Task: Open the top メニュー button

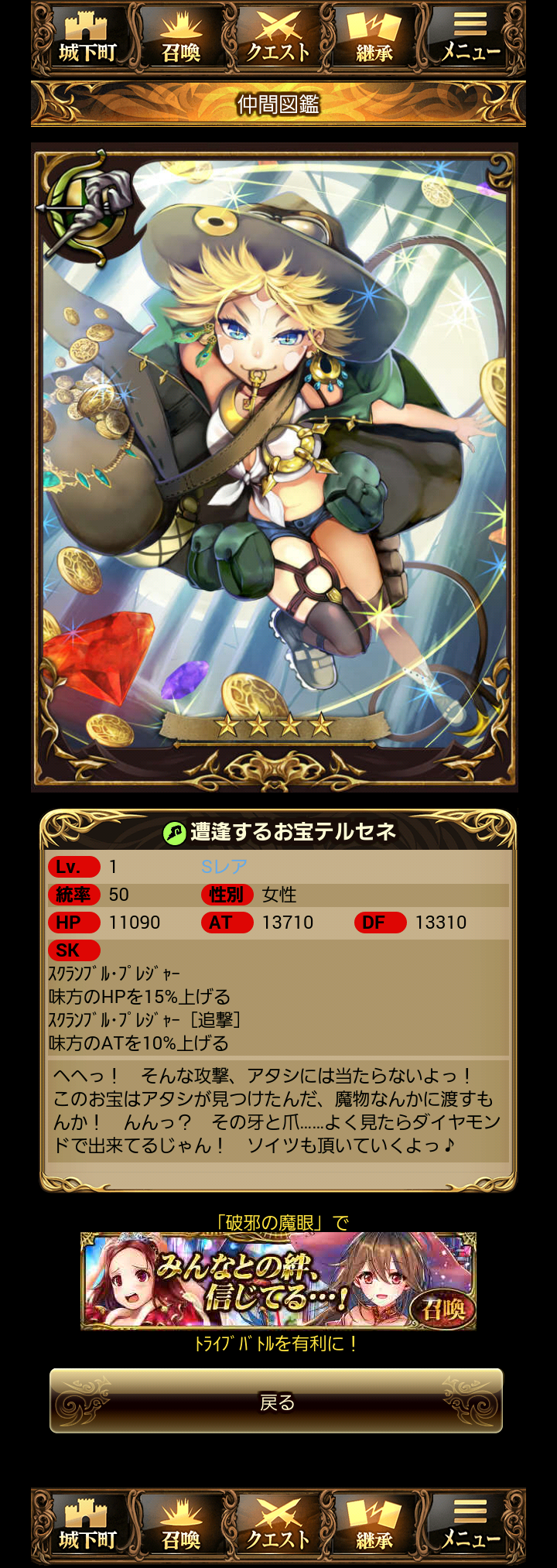Action: point(470,39)
